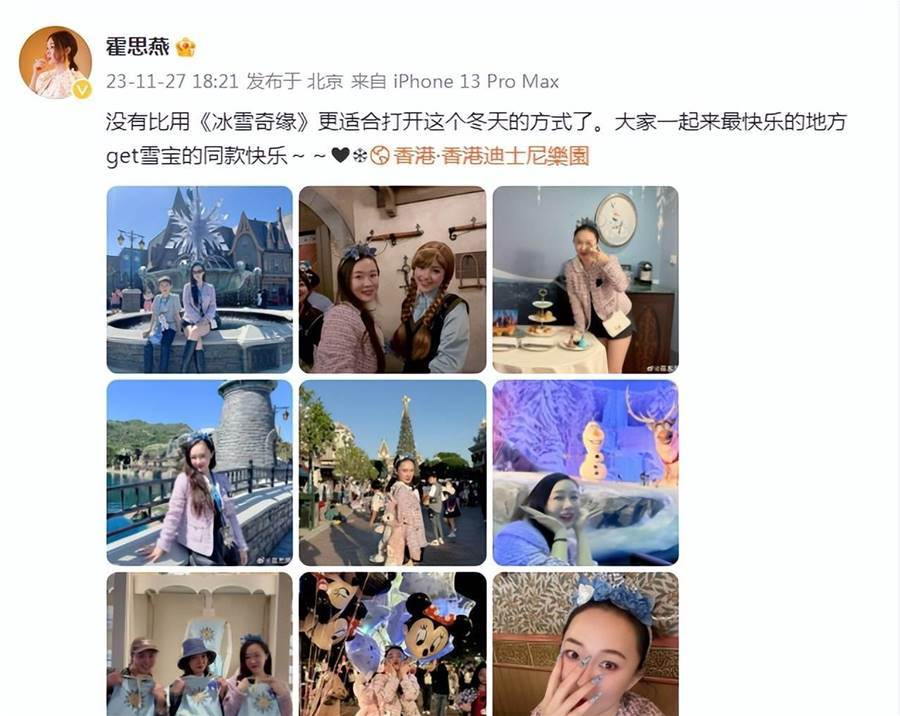Tap the username 霍思燕

[137, 46]
